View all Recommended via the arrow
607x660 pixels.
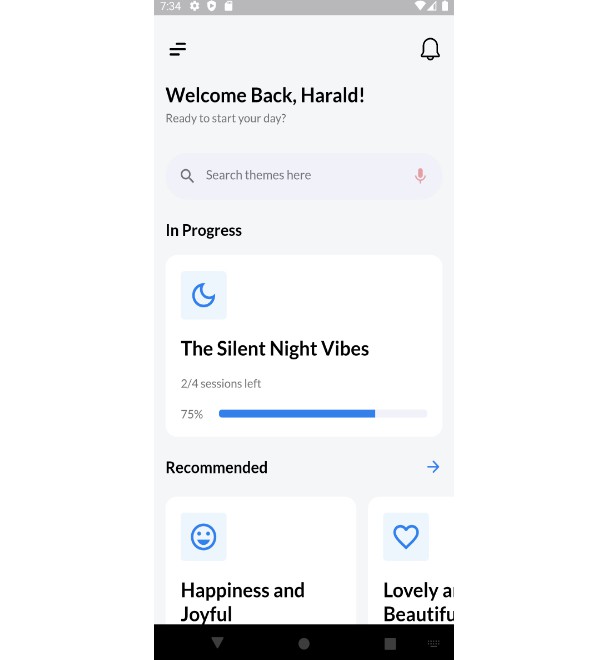pyautogui.click(x=433, y=467)
